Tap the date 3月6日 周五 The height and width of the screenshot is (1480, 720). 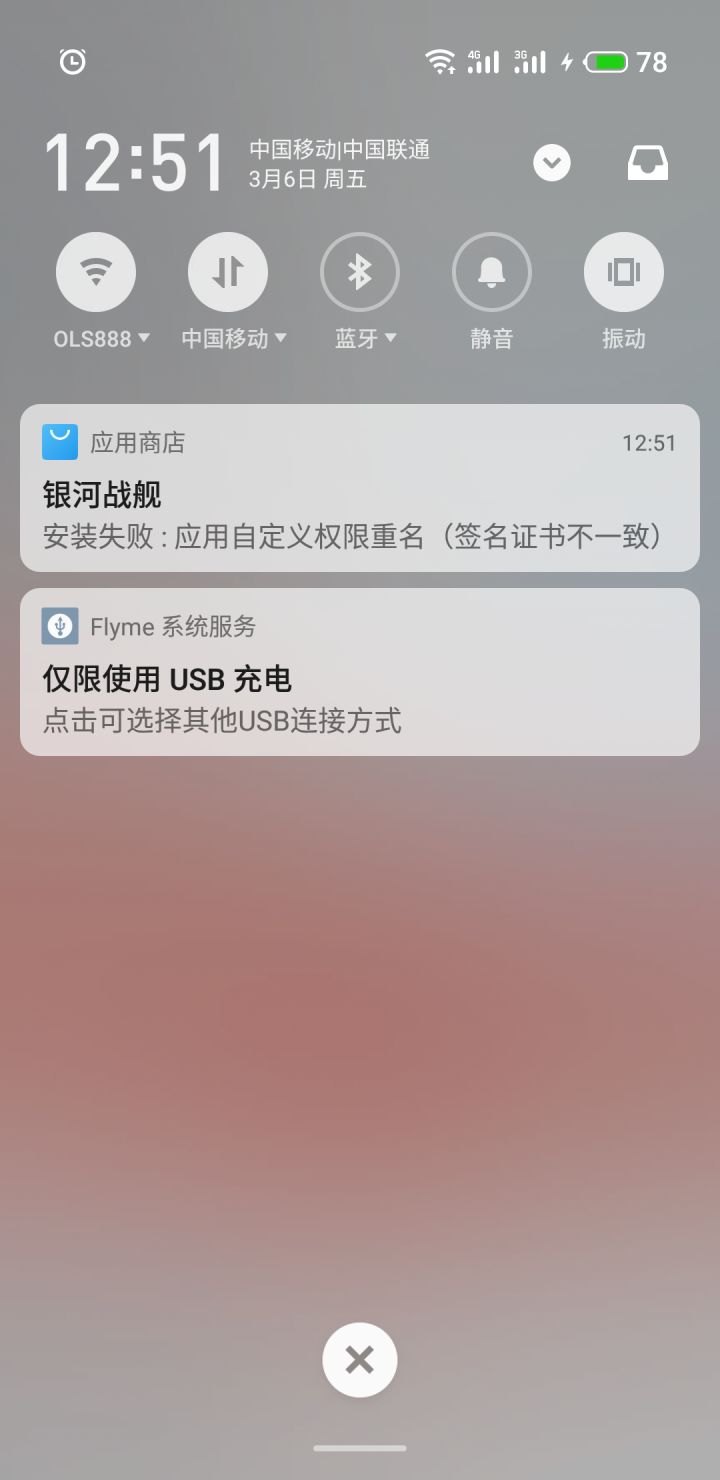310,178
